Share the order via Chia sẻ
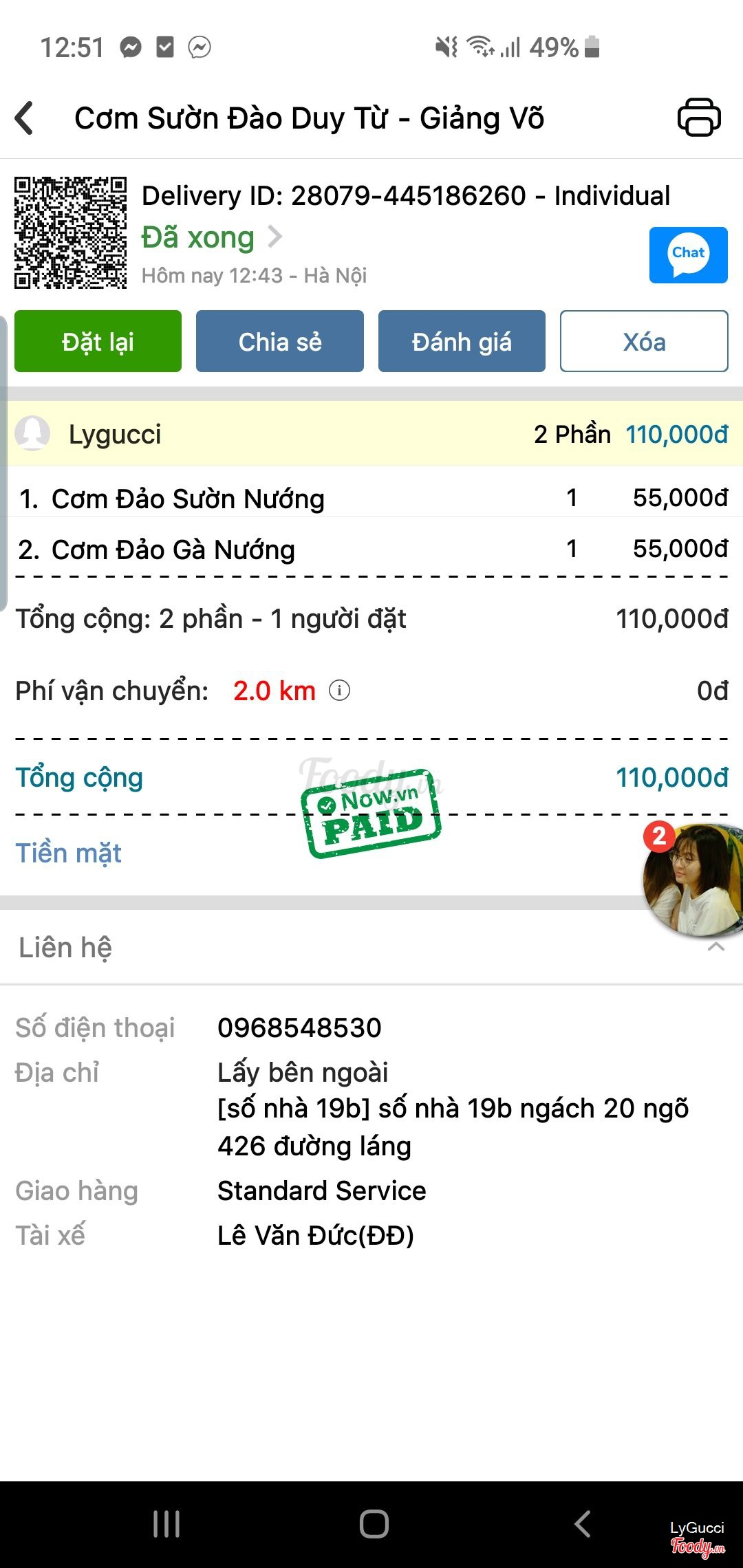 click(x=279, y=341)
